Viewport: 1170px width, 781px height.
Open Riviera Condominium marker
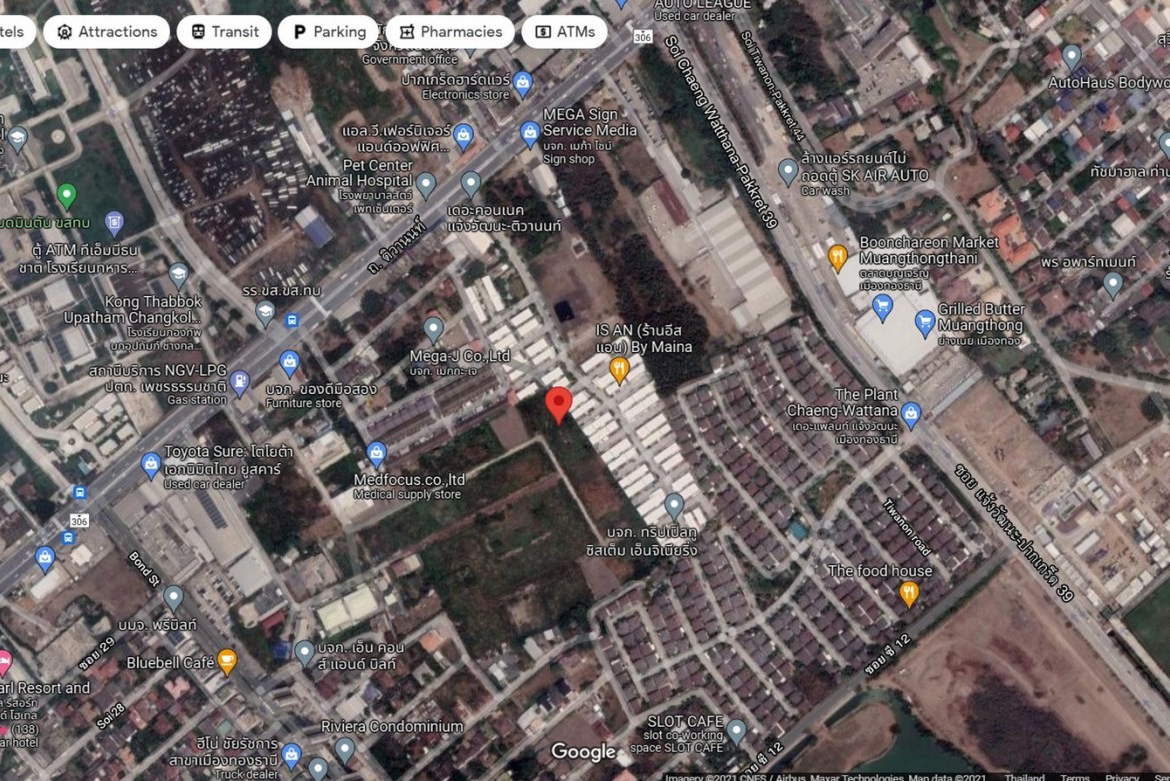(345, 748)
